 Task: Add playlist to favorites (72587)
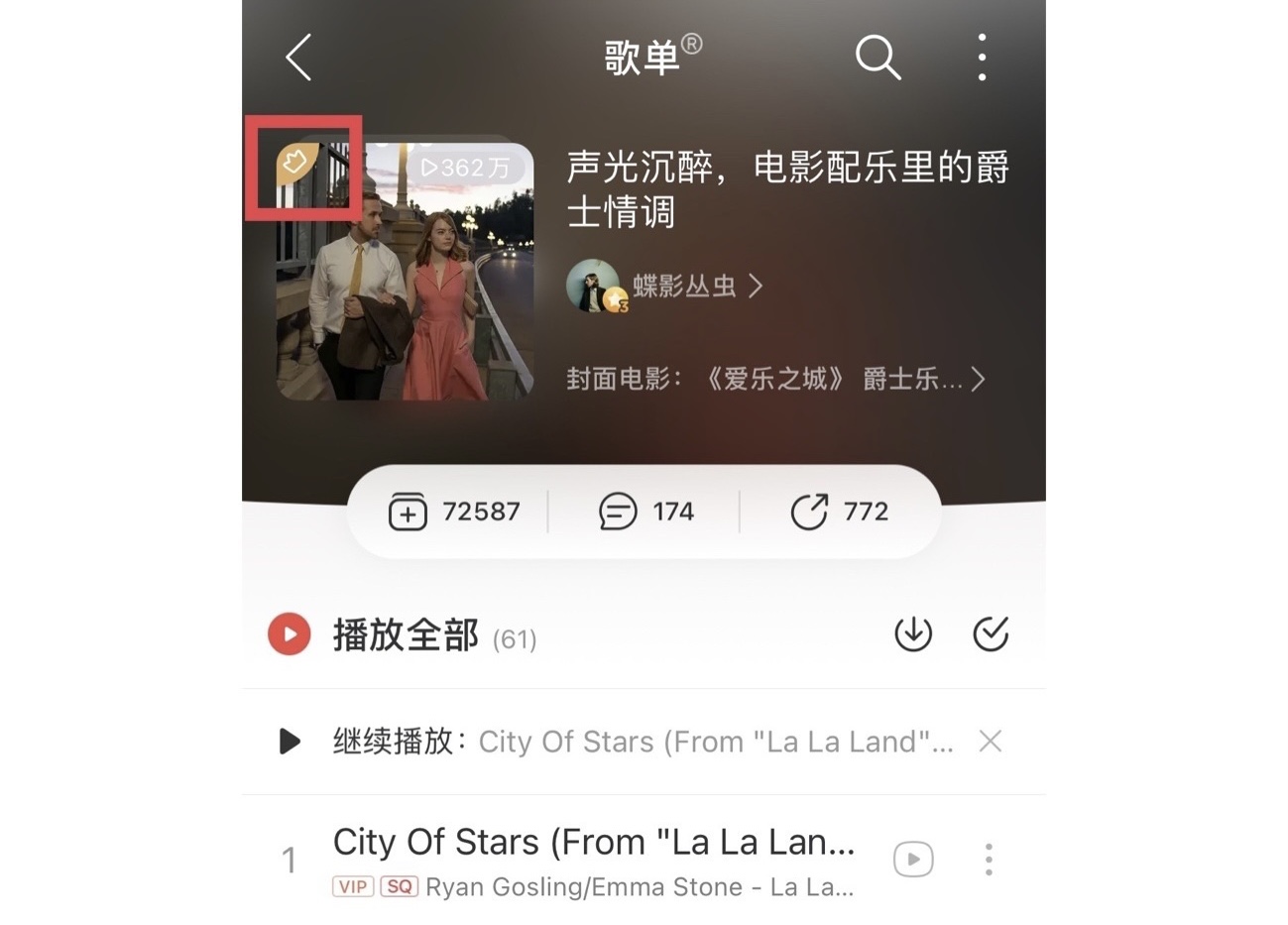pyautogui.click(x=453, y=512)
